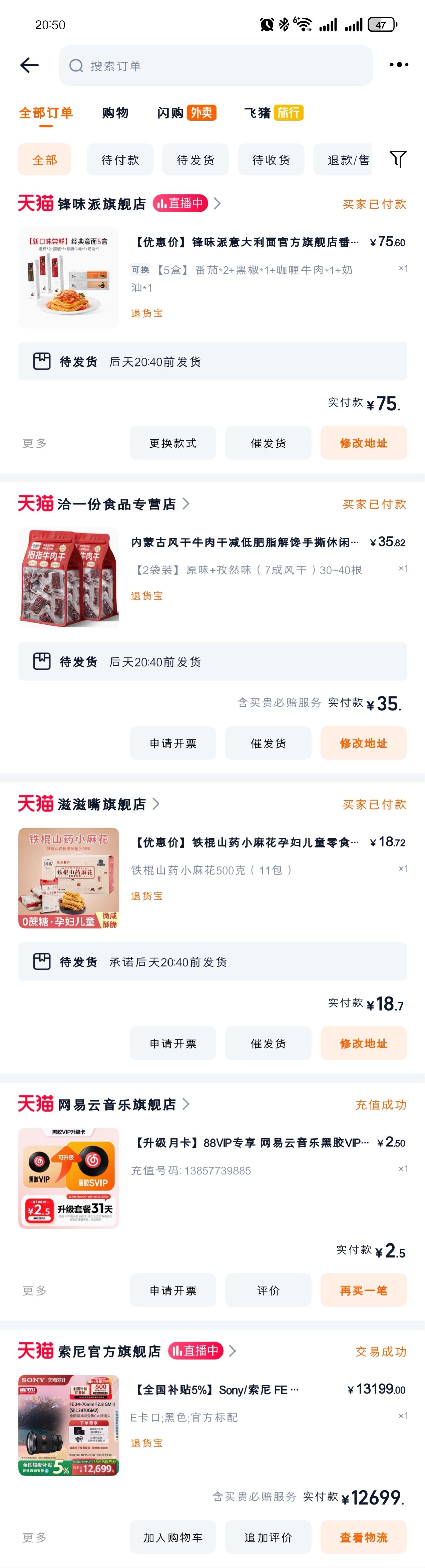Screen dimensions: 425x1568
Task: Select the 待发货 filter chip
Action: point(195,160)
